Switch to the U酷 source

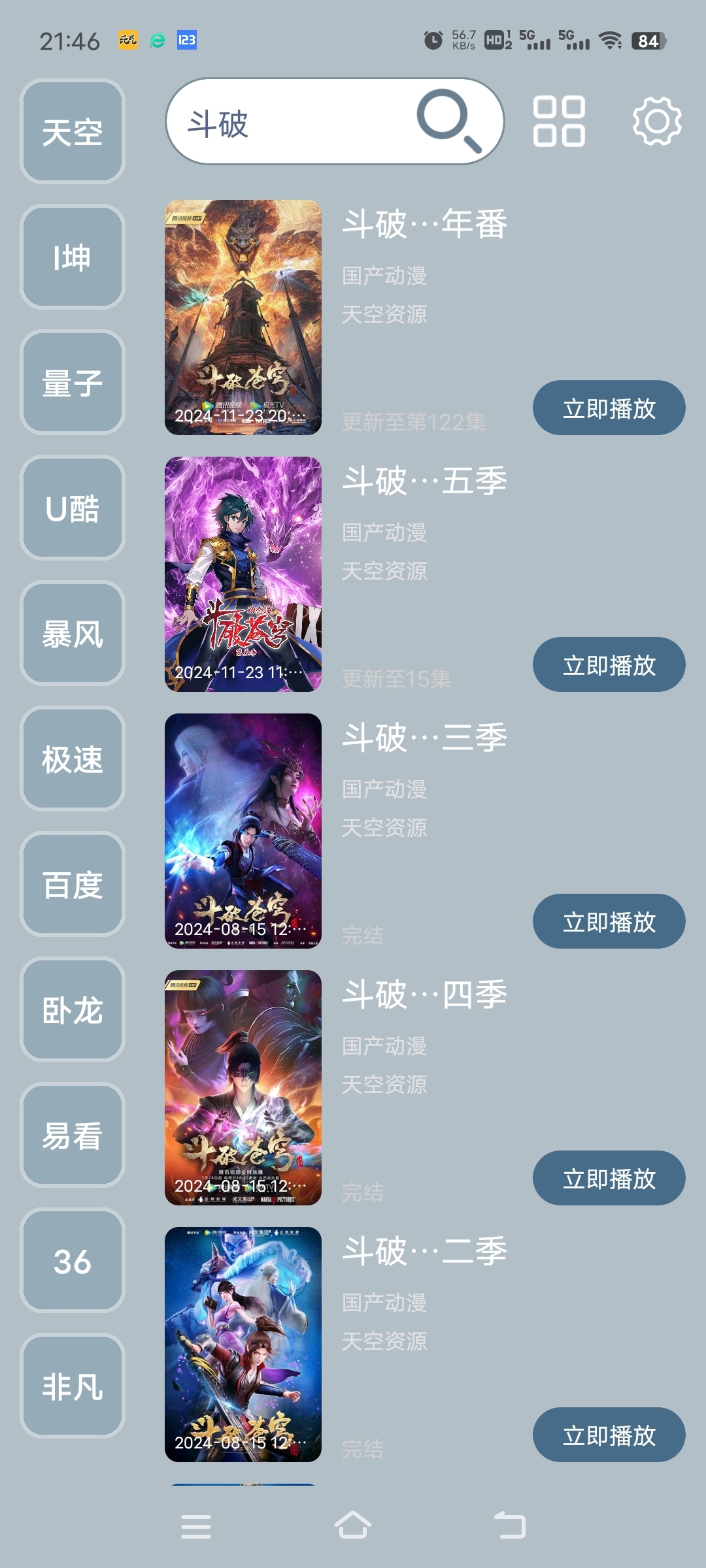[x=73, y=508]
